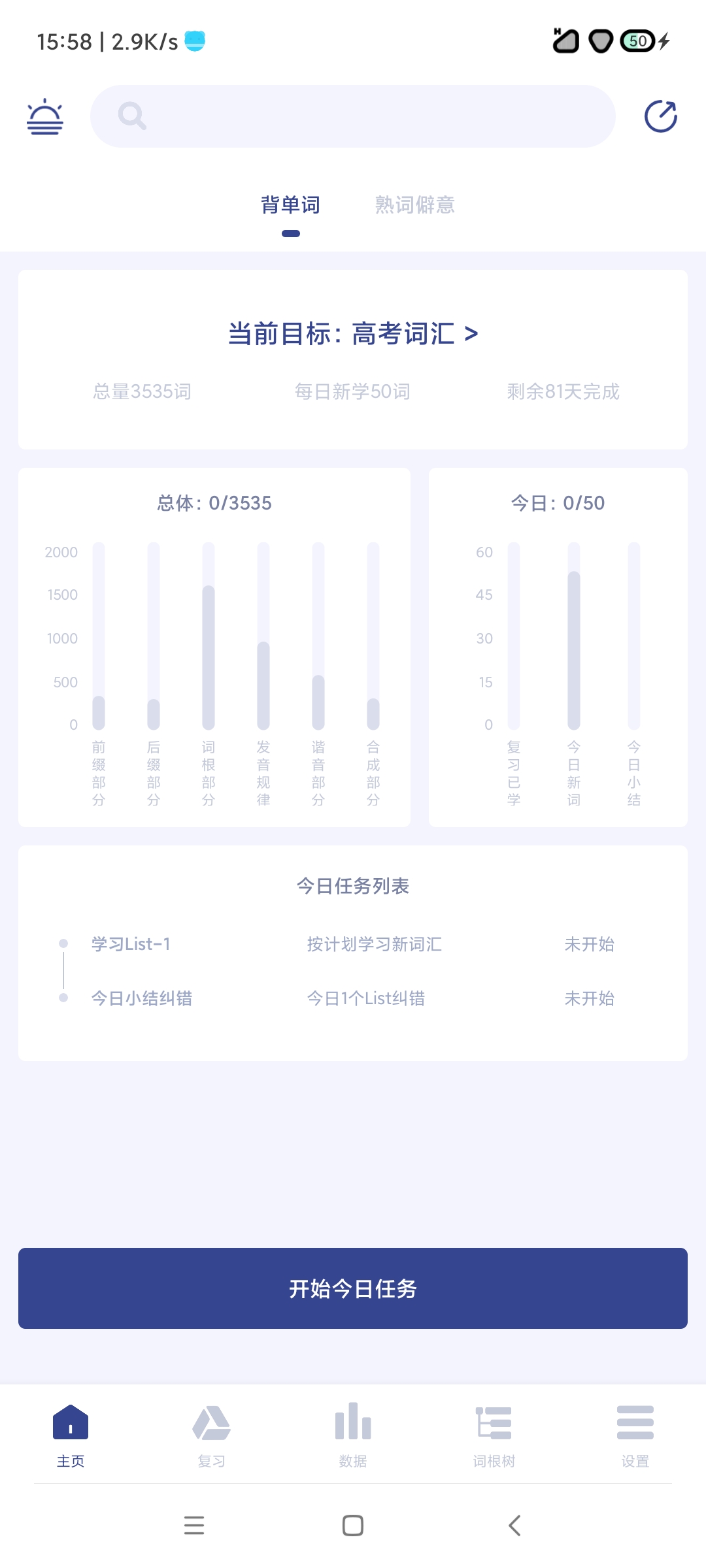Open the word search field
The height and width of the screenshot is (1568, 706).
click(353, 116)
